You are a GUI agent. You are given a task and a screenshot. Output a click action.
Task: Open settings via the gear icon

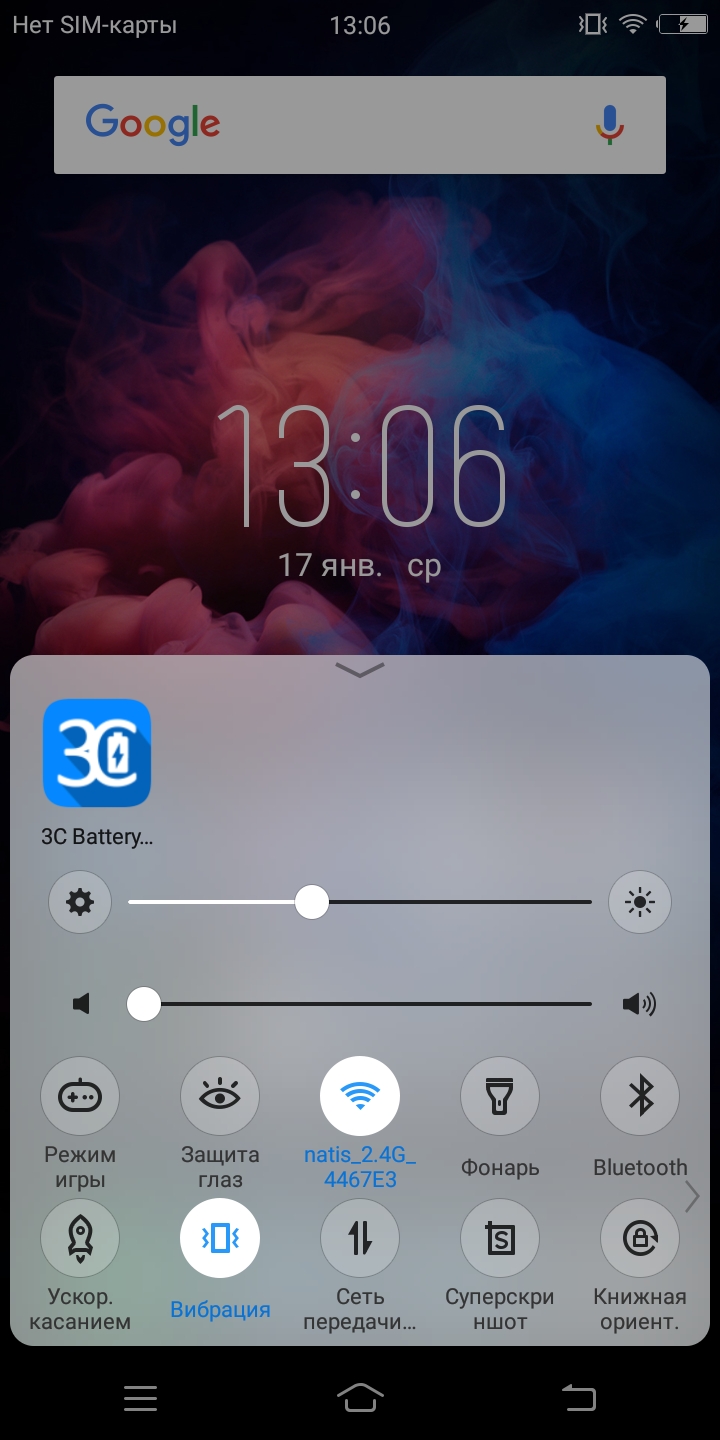(80, 902)
